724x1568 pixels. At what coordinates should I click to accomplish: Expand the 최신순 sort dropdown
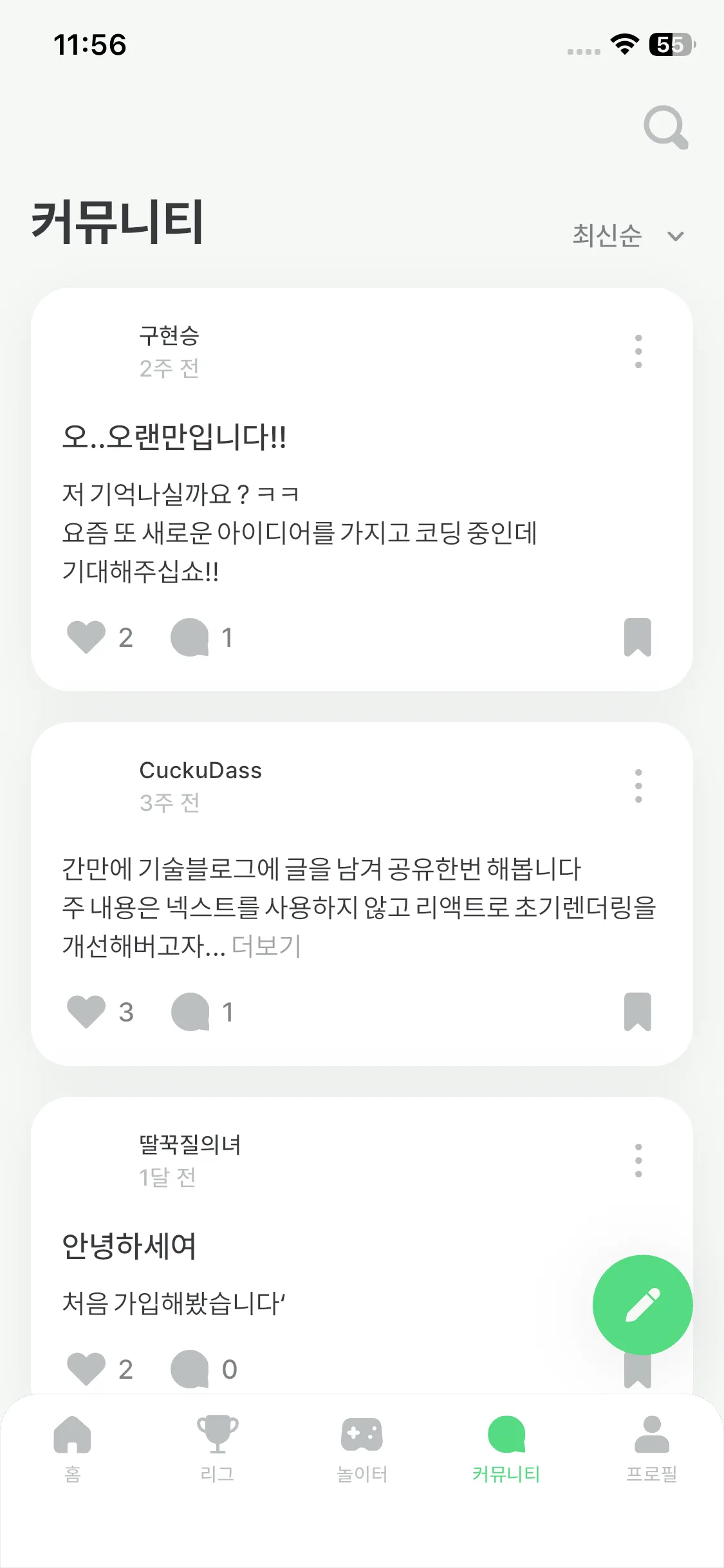[x=627, y=236]
